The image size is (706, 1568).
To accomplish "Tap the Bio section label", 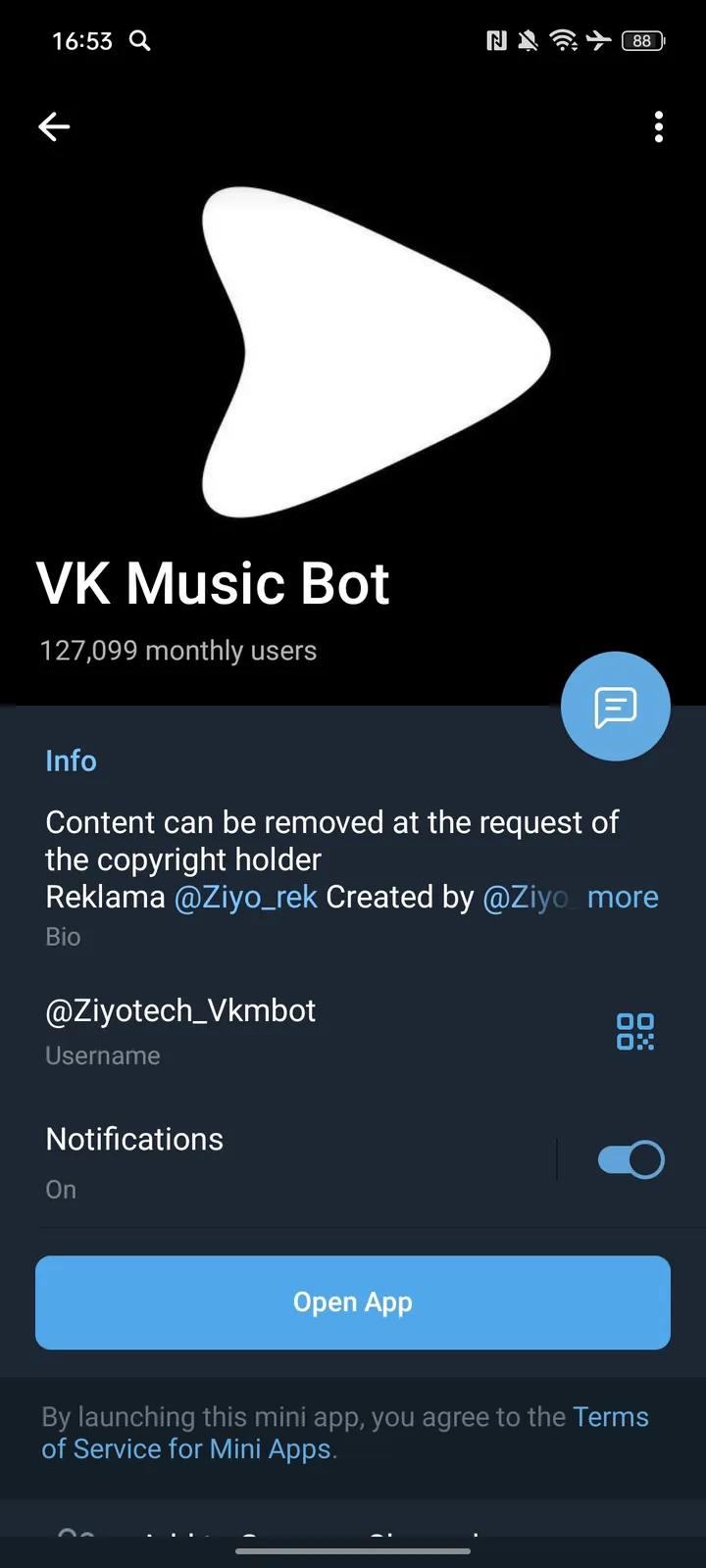I will coord(63,937).
